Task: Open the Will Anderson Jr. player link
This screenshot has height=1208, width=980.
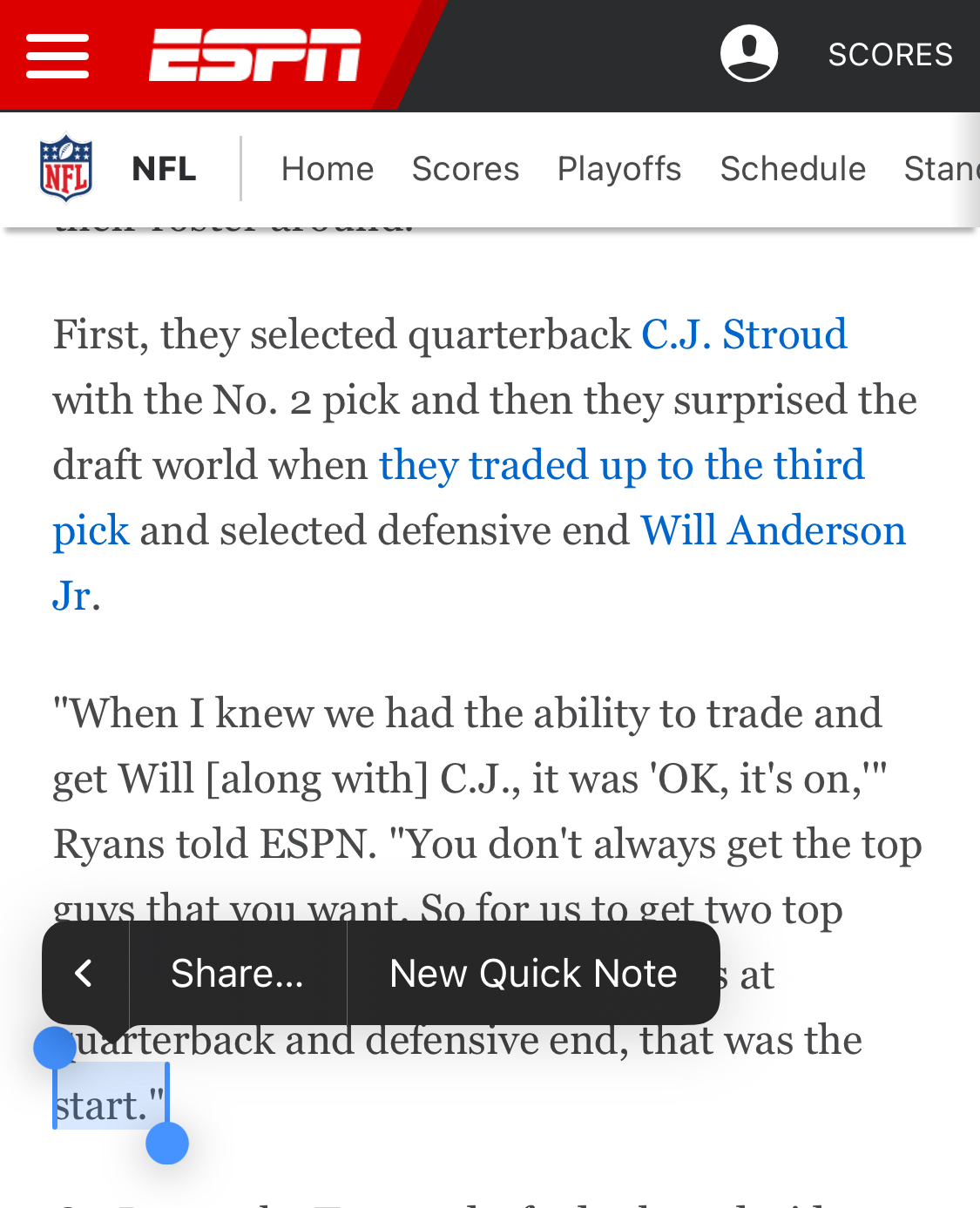Action: point(773,530)
